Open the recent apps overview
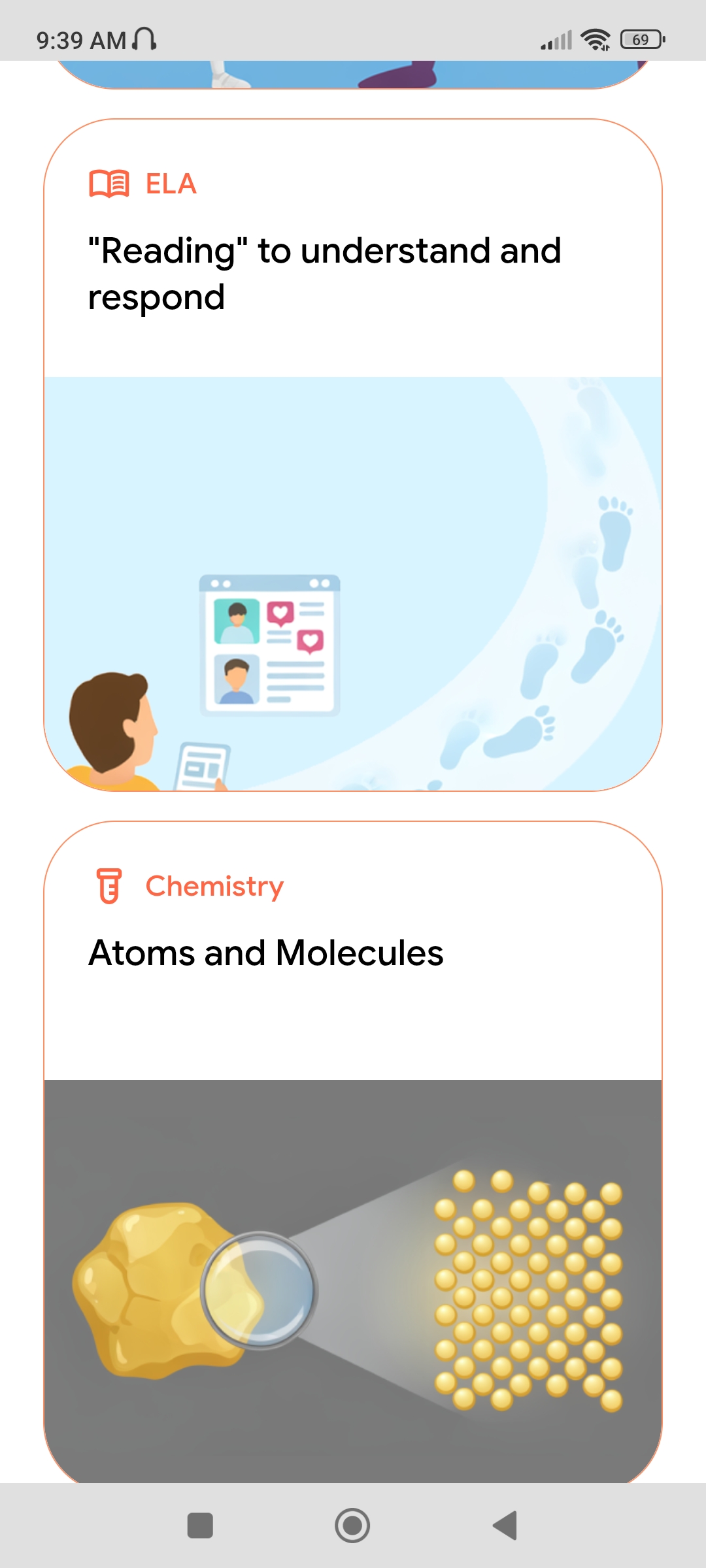This screenshot has height=1568, width=706. (x=200, y=1526)
